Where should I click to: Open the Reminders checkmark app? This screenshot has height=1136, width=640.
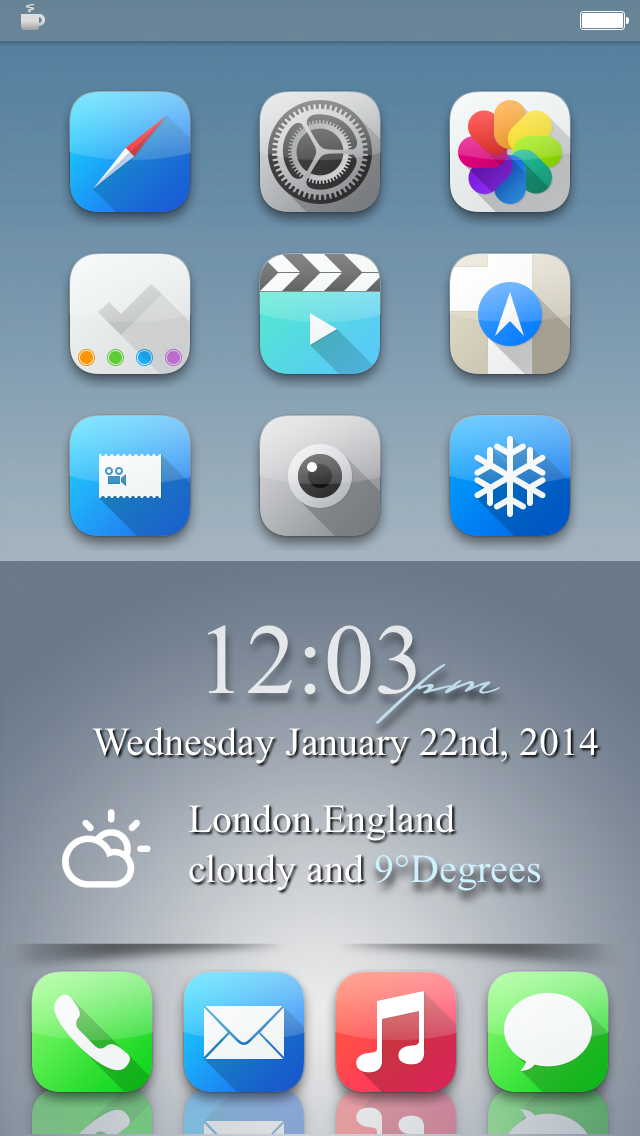click(130, 314)
